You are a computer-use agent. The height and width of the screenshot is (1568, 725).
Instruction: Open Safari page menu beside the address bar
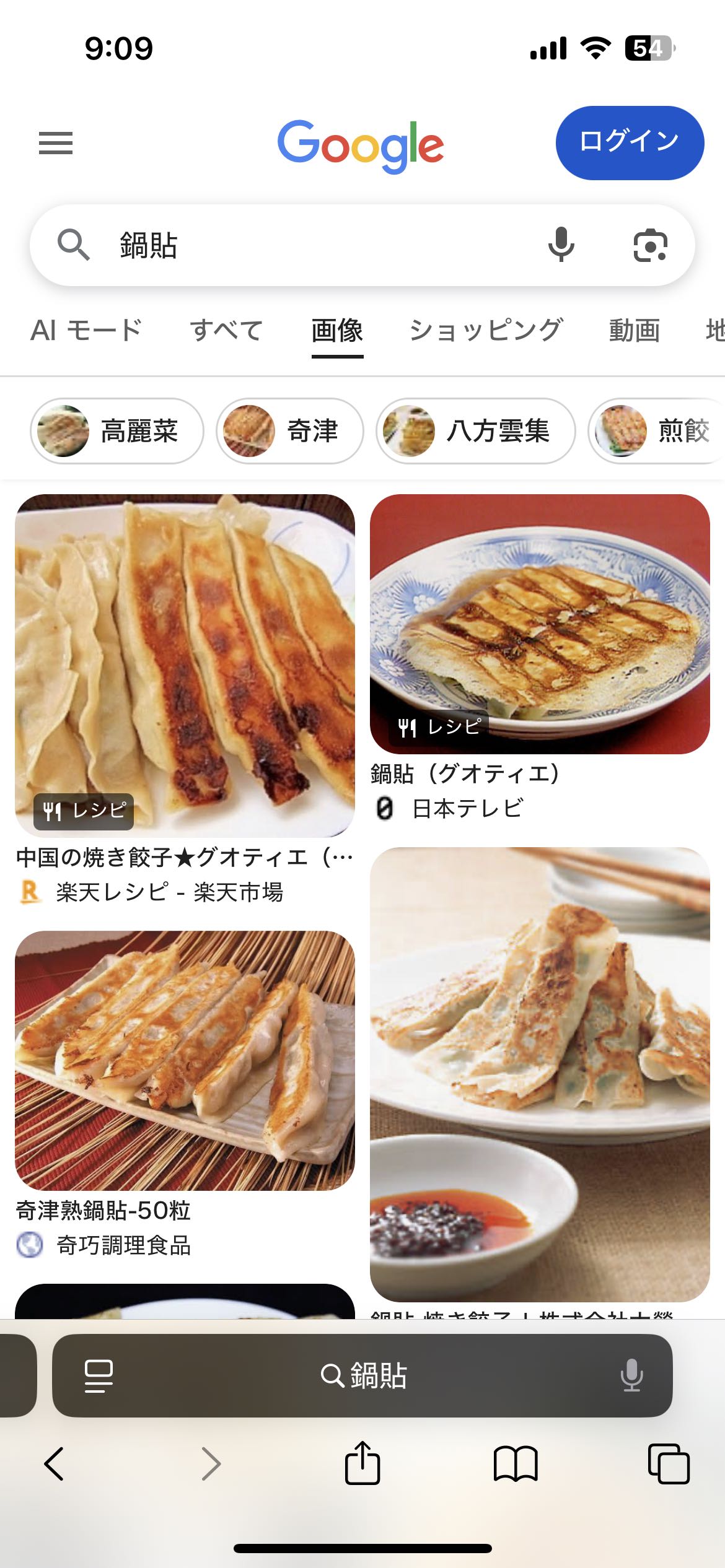tap(99, 1376)
